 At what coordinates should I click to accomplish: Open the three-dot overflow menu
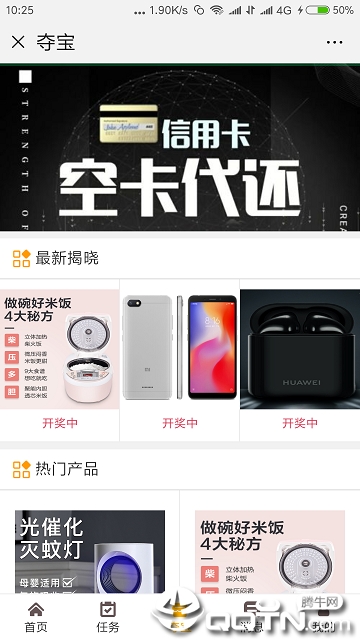(x=334, y=42)
